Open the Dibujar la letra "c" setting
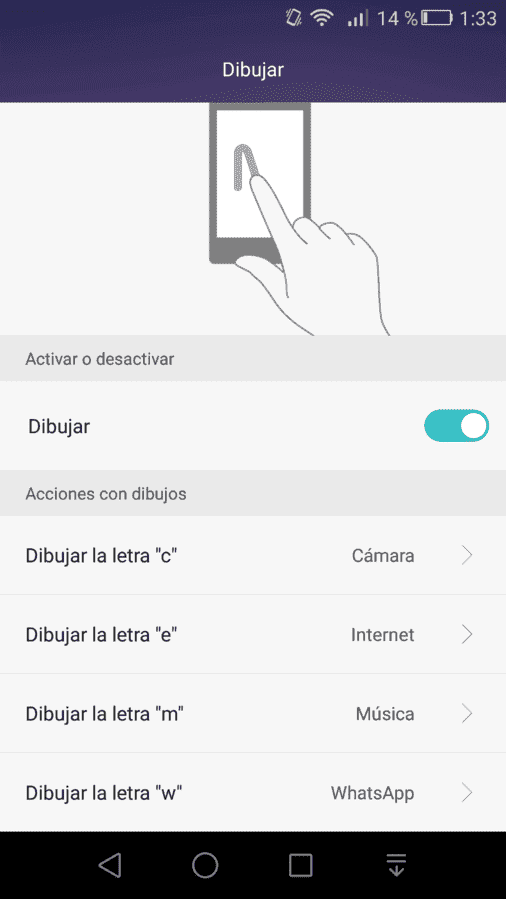Viewport: 506px width, 899px height. point(253,556)
